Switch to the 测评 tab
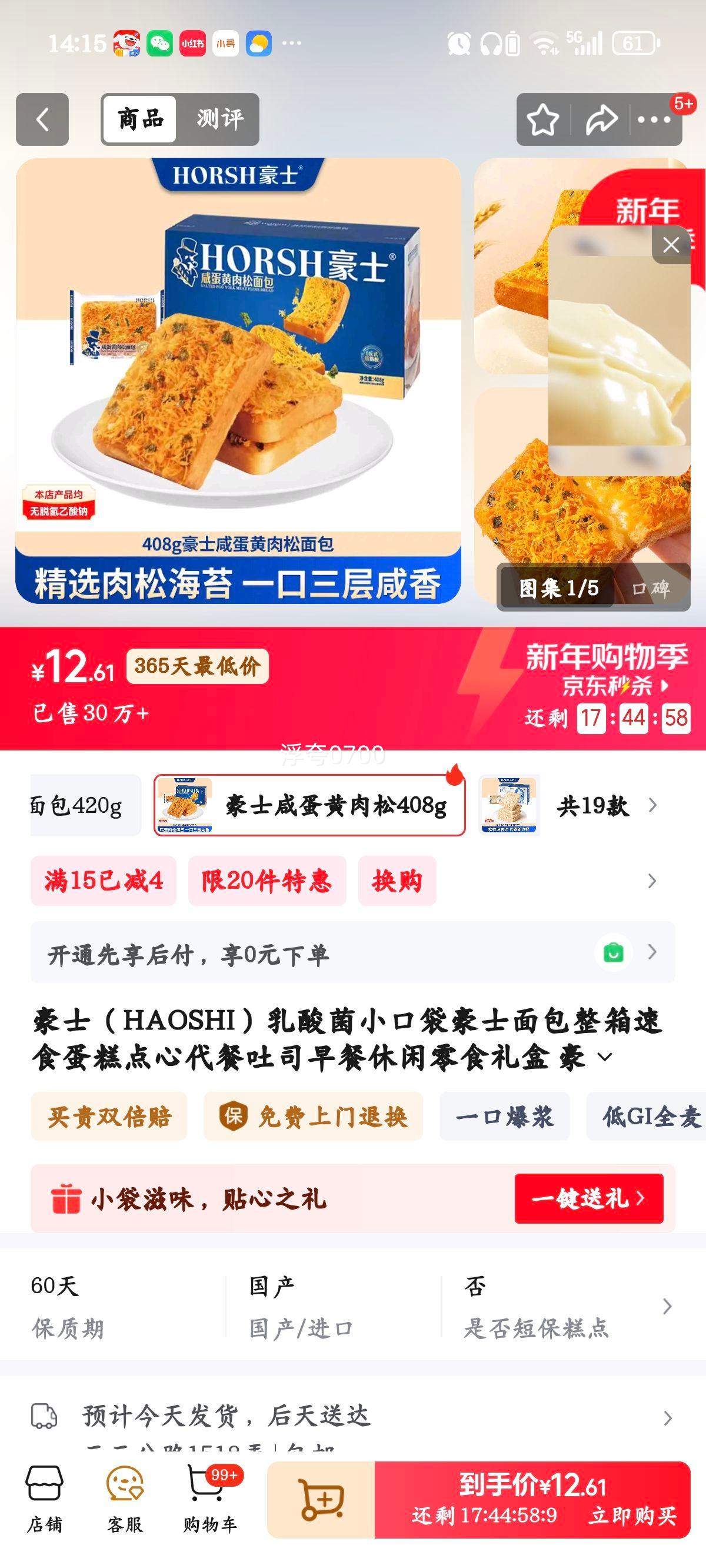 coord(218,119)
